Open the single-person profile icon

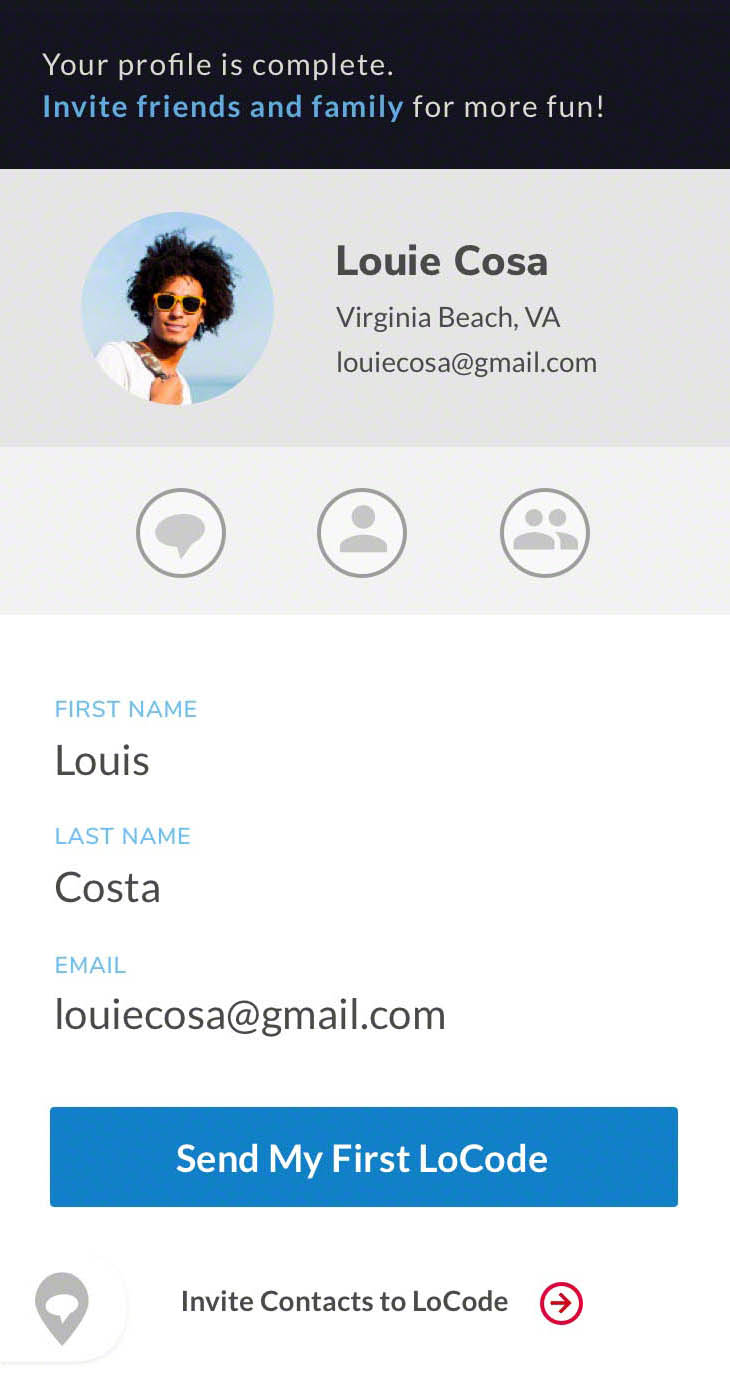[x=362, y=533]
